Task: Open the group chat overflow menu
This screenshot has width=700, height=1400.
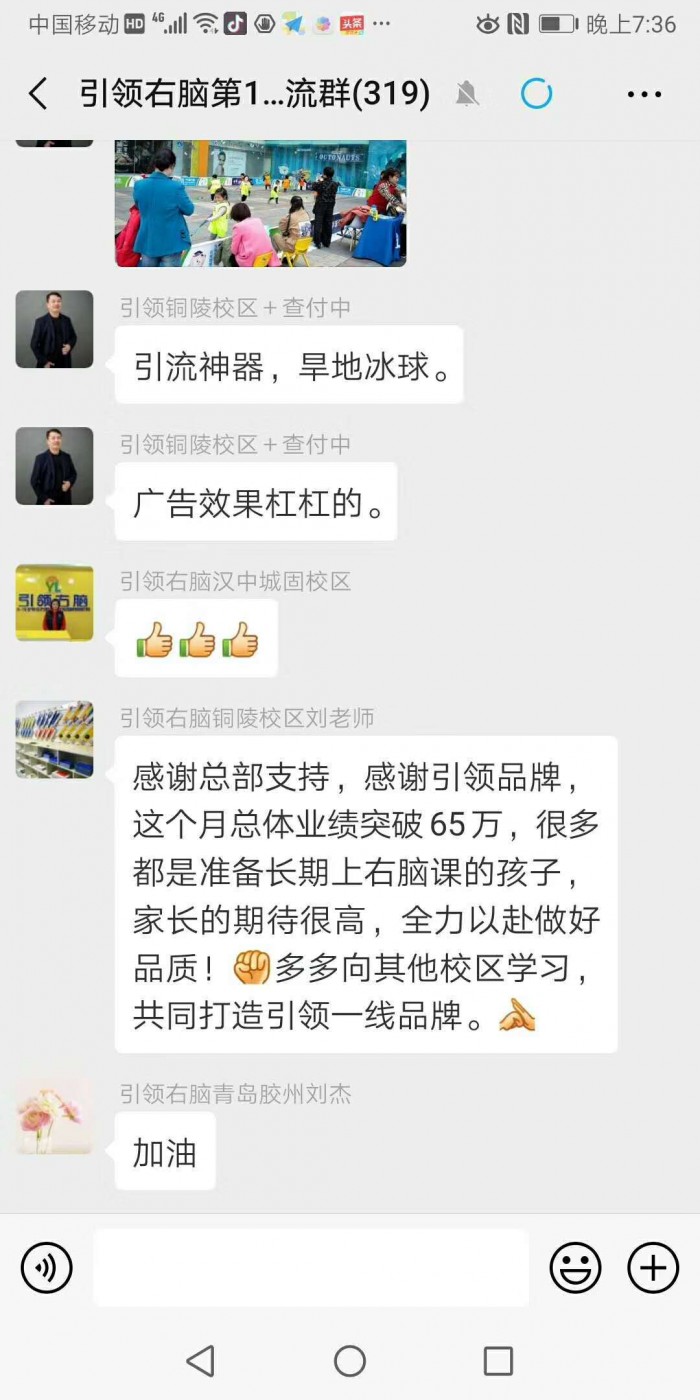Action: point(644,95)
